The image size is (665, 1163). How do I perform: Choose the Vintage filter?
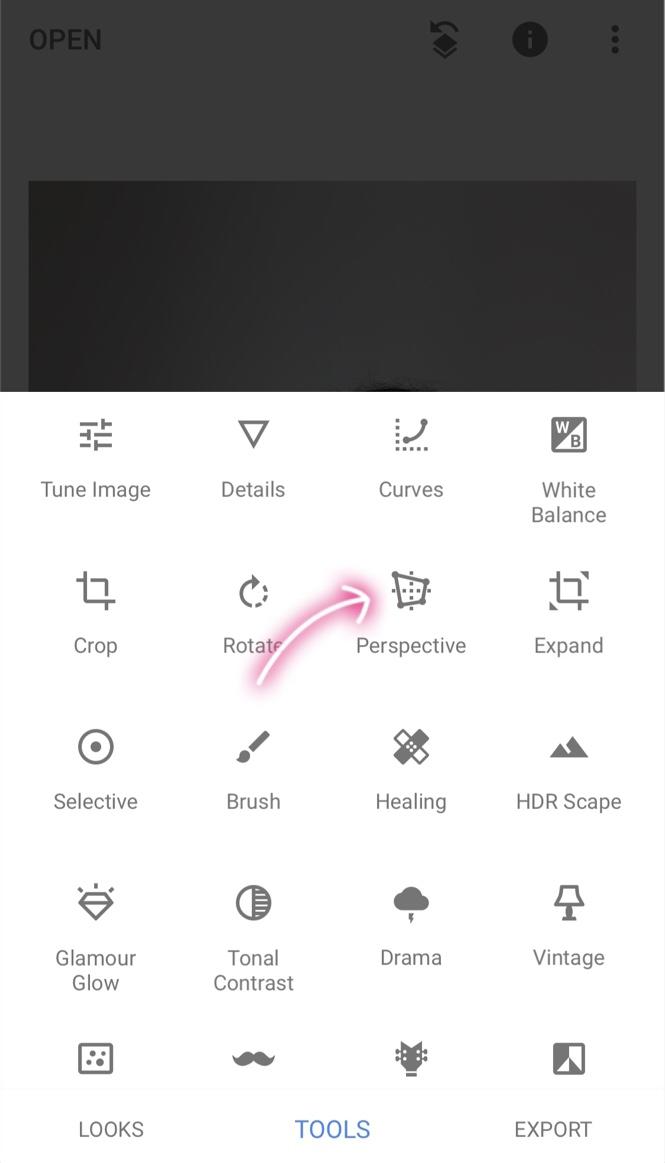(x=568, y=925)
